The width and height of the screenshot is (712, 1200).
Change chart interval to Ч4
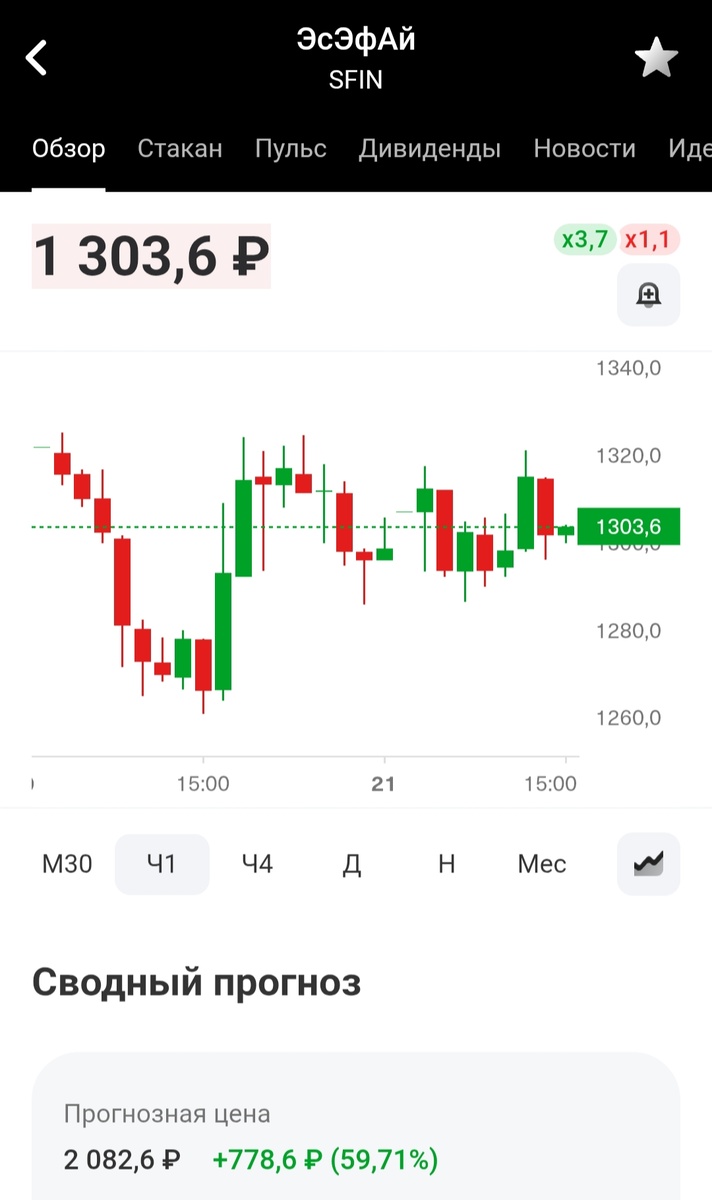257,864
